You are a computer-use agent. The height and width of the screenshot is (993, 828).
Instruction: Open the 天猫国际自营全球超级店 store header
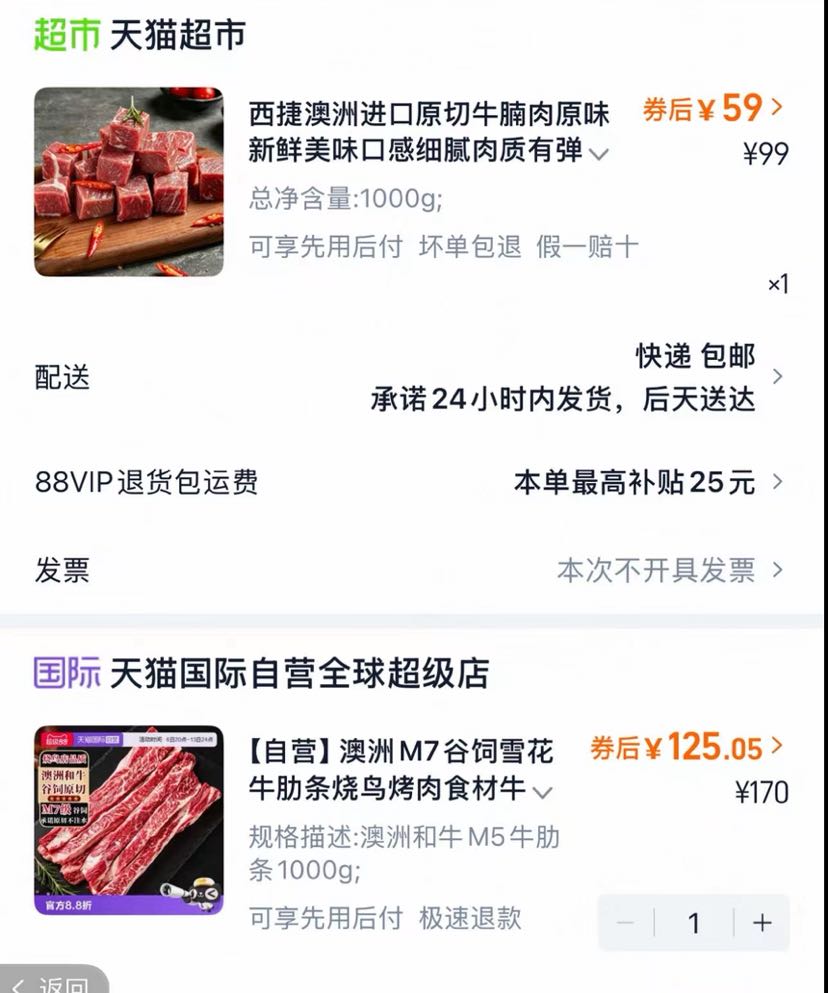coord(261,673)
